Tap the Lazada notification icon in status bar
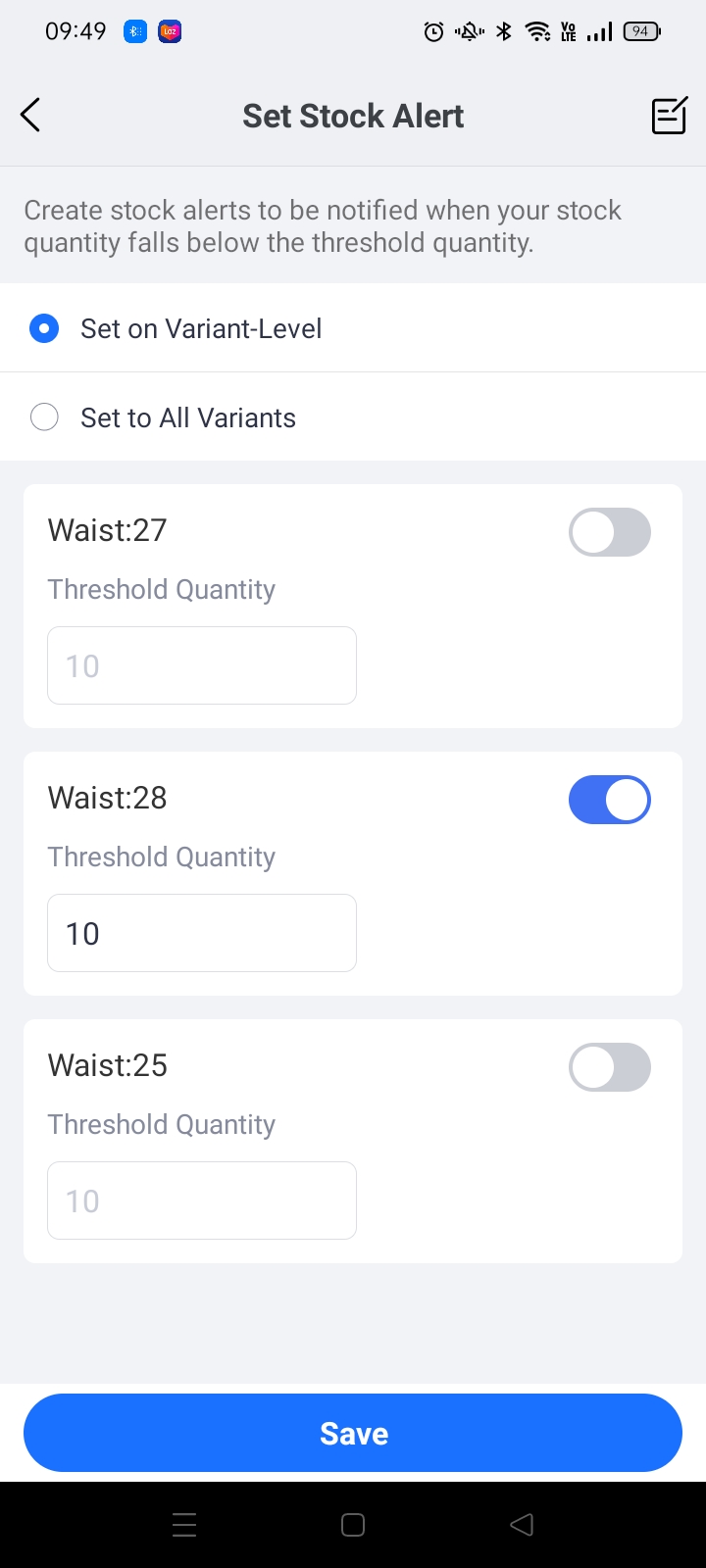 point(169,30)
